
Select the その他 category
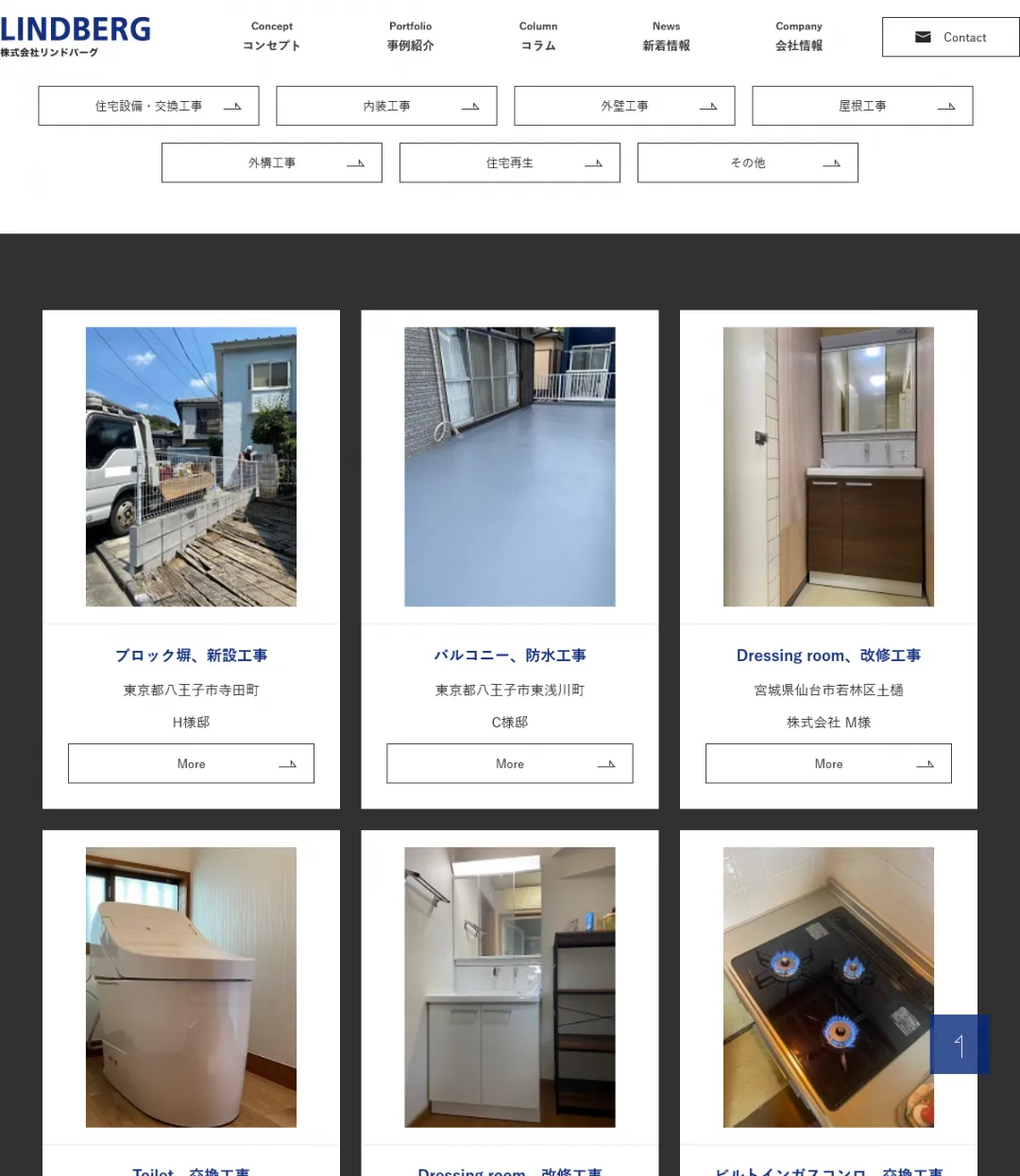pyautogui.click(x=748, y=162)
